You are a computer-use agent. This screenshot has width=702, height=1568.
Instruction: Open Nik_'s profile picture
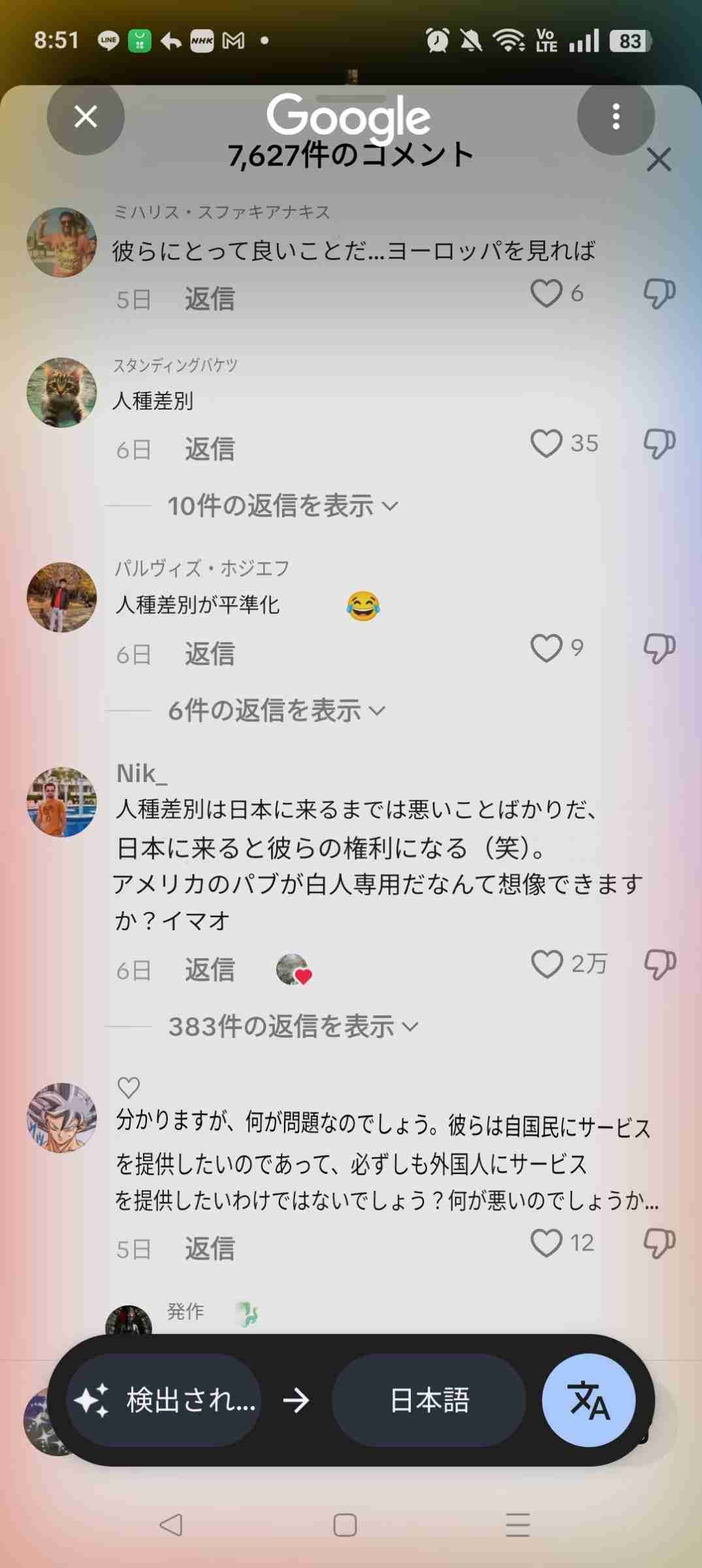pos(61,802)
